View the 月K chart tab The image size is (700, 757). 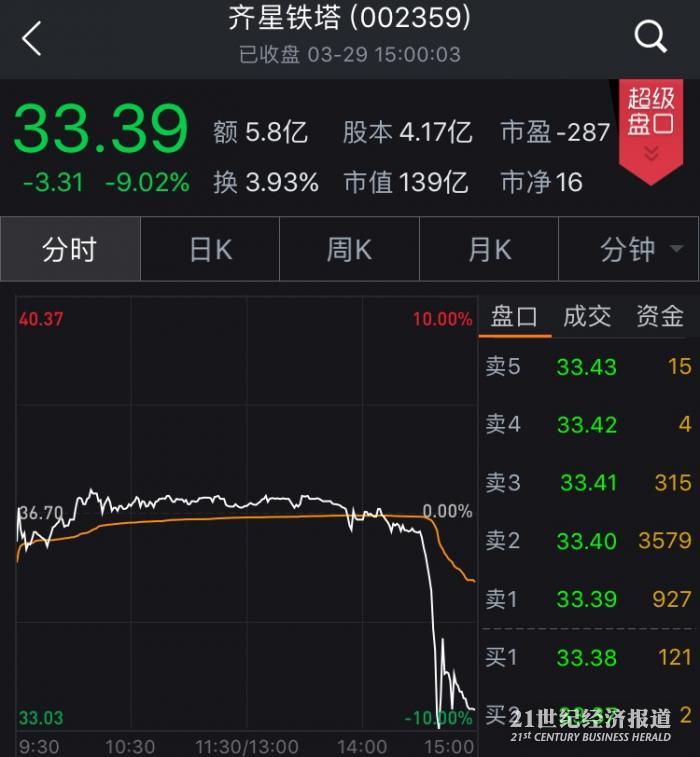(x=489, y=250)
